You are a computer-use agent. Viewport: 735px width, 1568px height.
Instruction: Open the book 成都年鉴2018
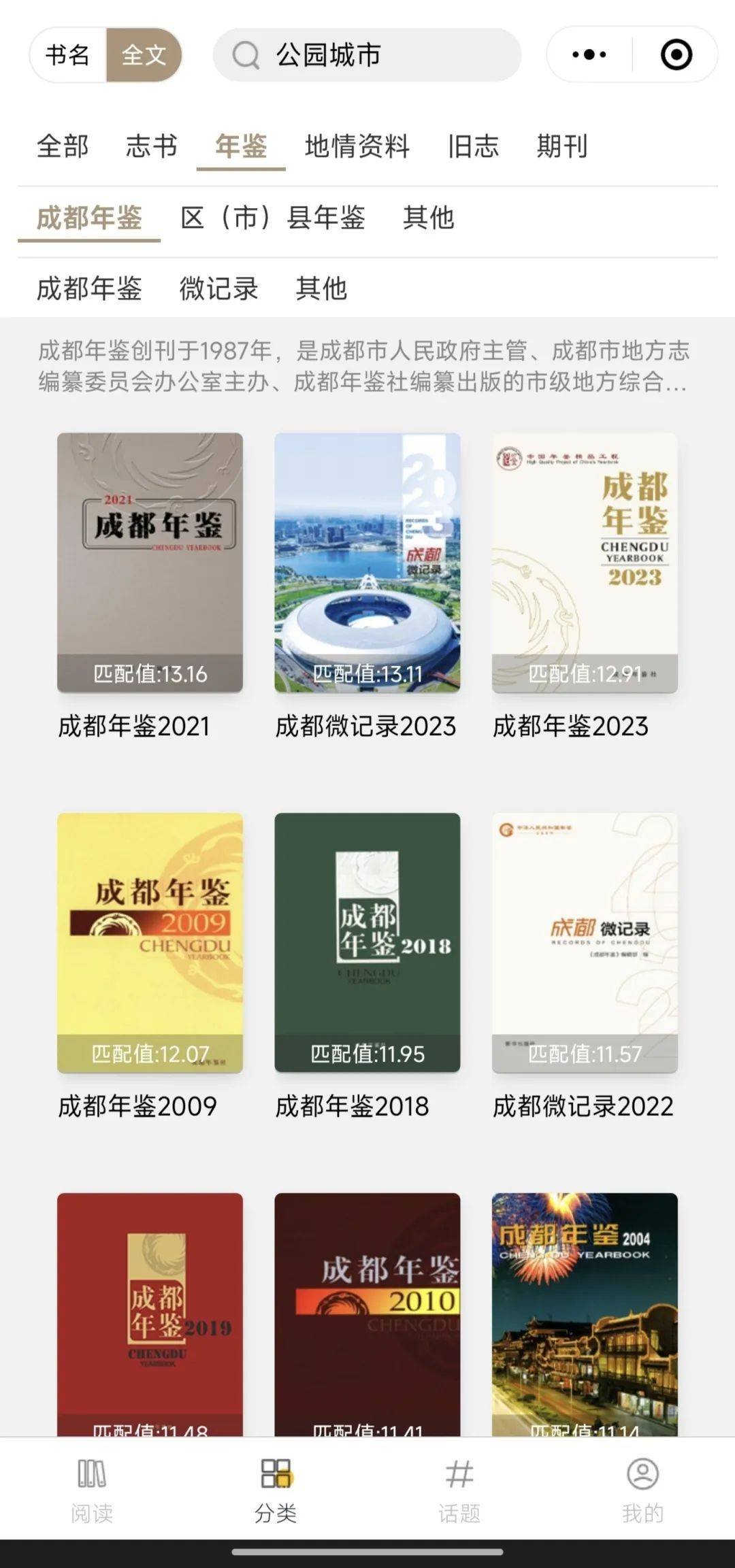pyautogui.click(x=367, y=942)
